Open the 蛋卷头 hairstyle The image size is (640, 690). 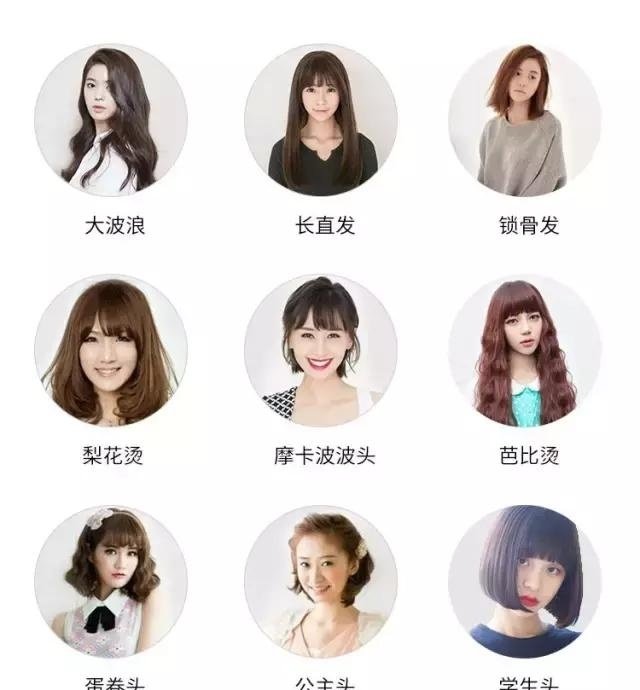111,581
